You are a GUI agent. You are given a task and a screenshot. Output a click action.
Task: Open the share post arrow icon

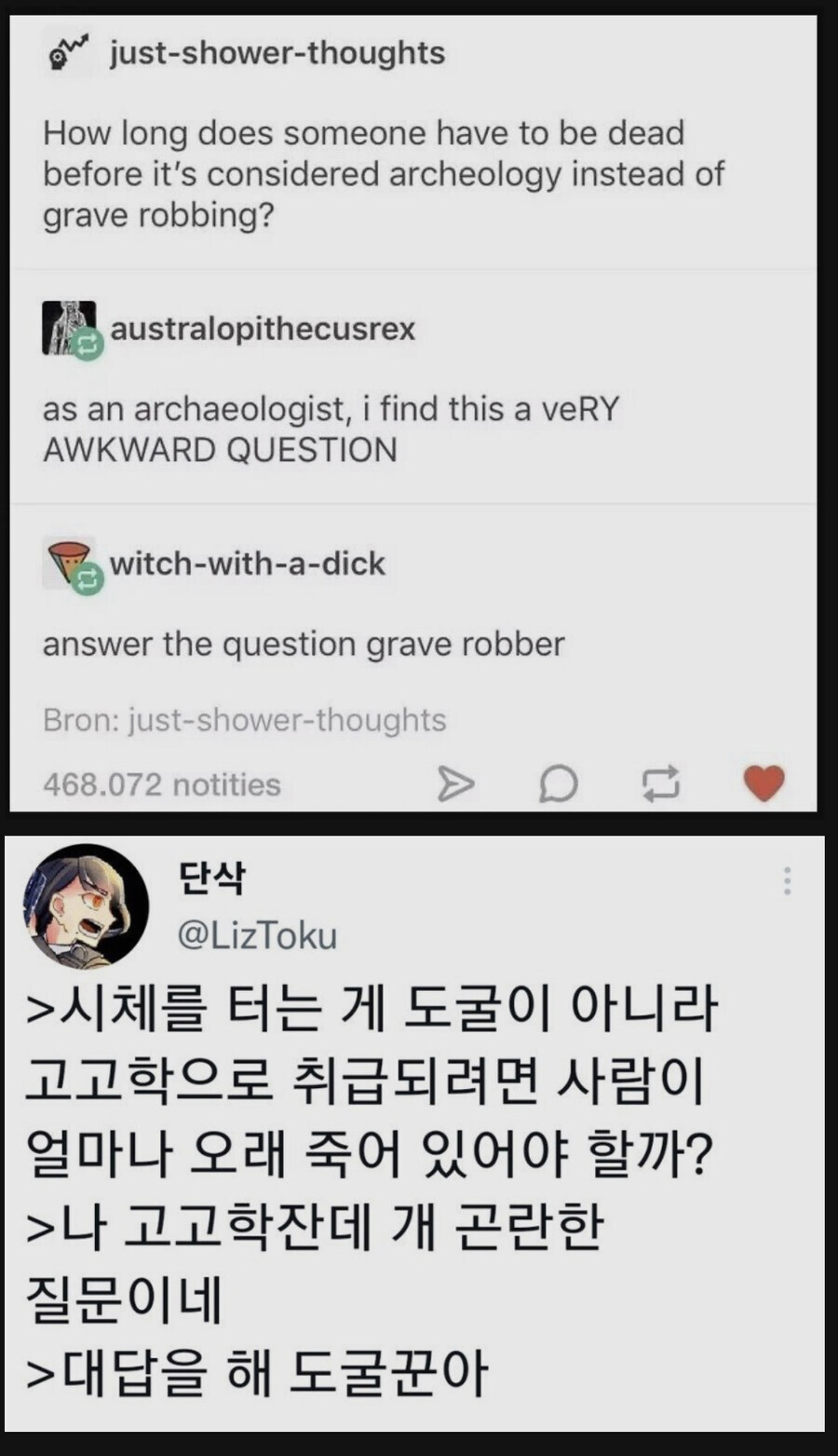point(456,783)
